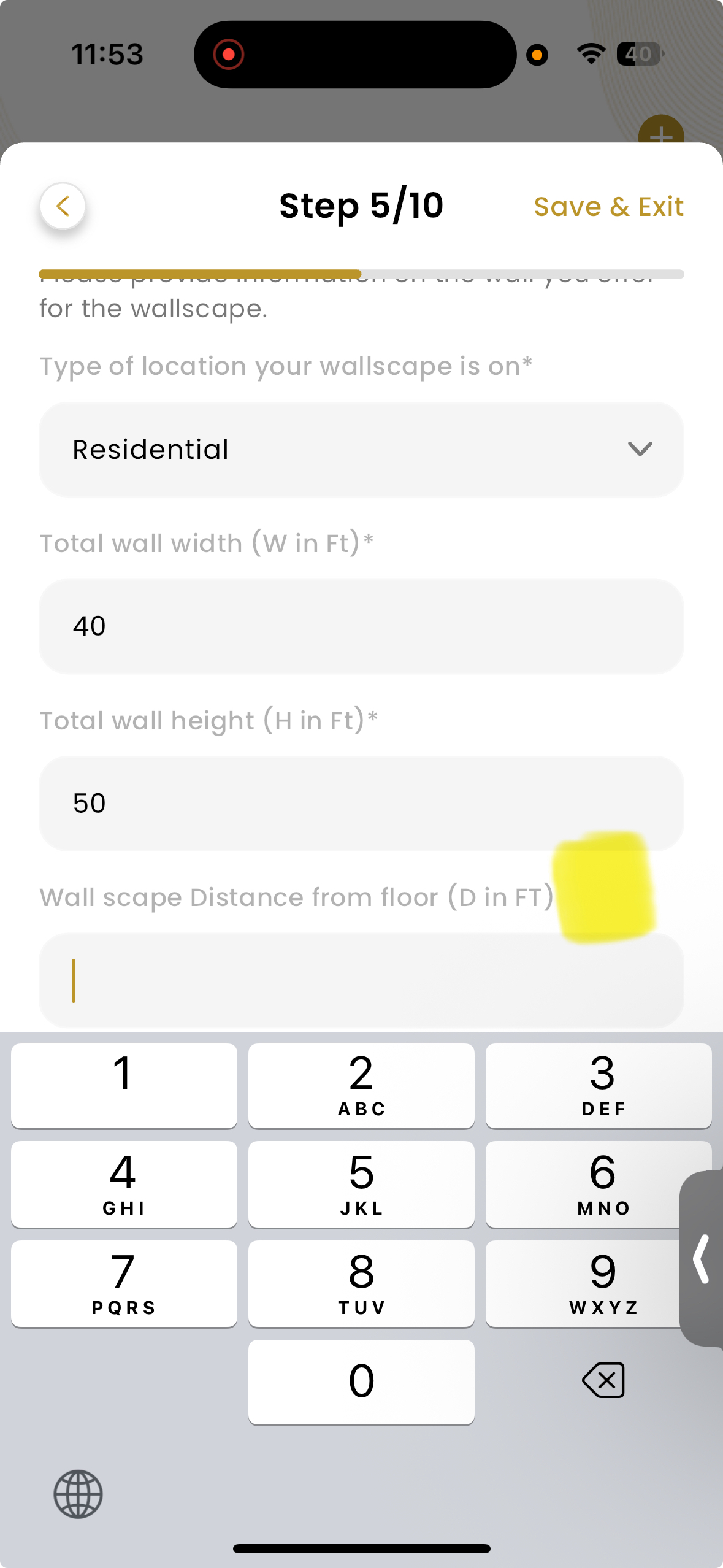The image size is (723, 1568).
Task: Edit the total wall height field
Action: (361, 804)
